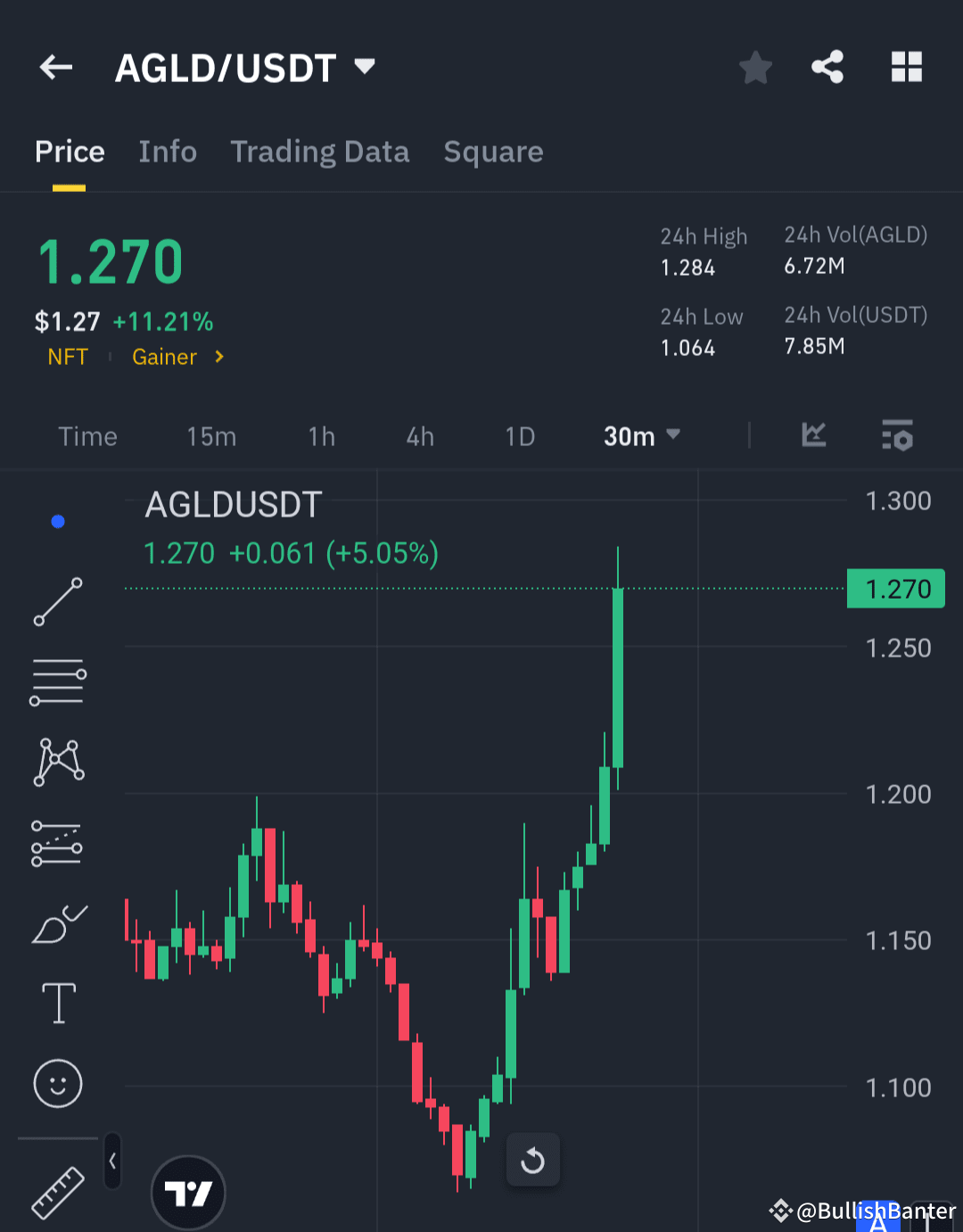Select the Trend Line drawing tool
Screen dimensions: 963x1232
tap(57, 602)
